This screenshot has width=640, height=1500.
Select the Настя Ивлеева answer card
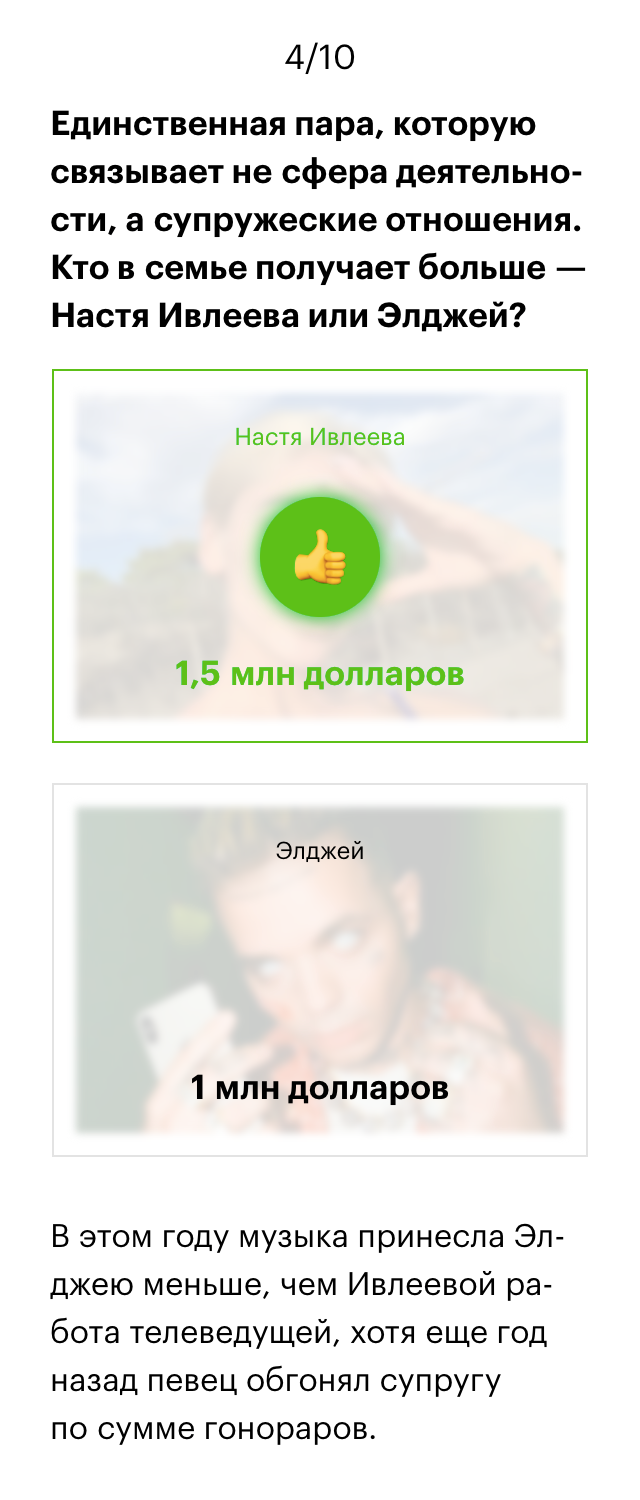pos(320,556)
